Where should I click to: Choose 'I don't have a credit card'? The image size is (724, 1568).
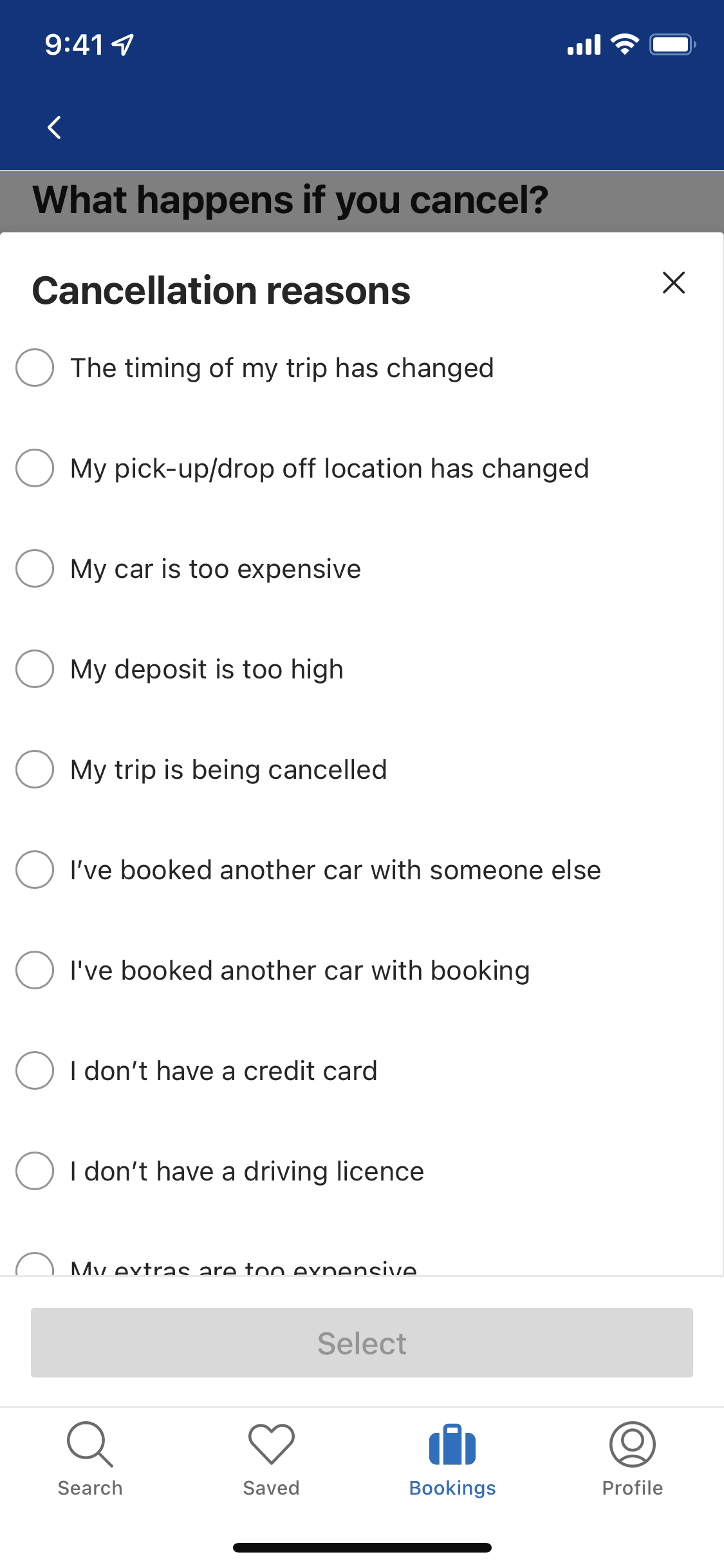35,1071
